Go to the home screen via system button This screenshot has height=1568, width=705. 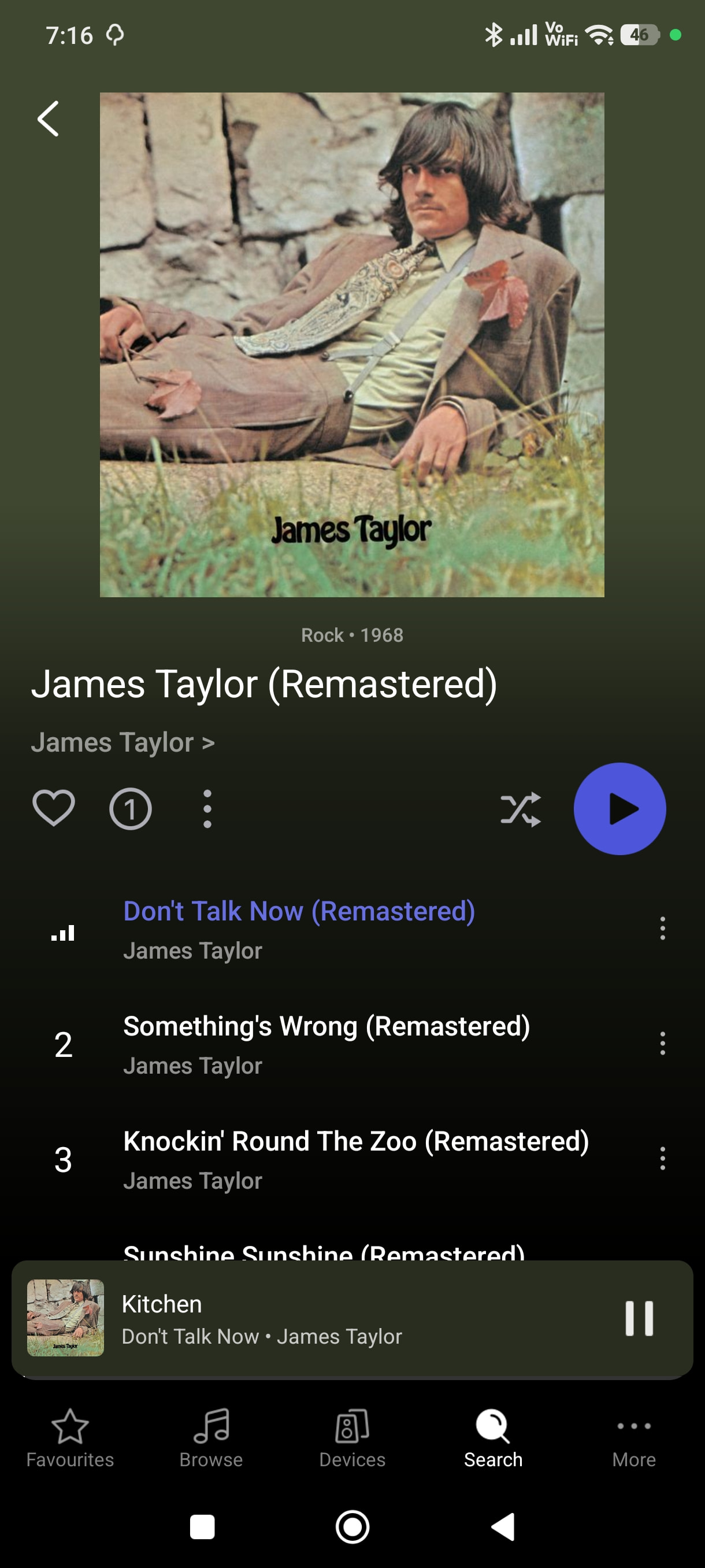[x=352, y=1526]
